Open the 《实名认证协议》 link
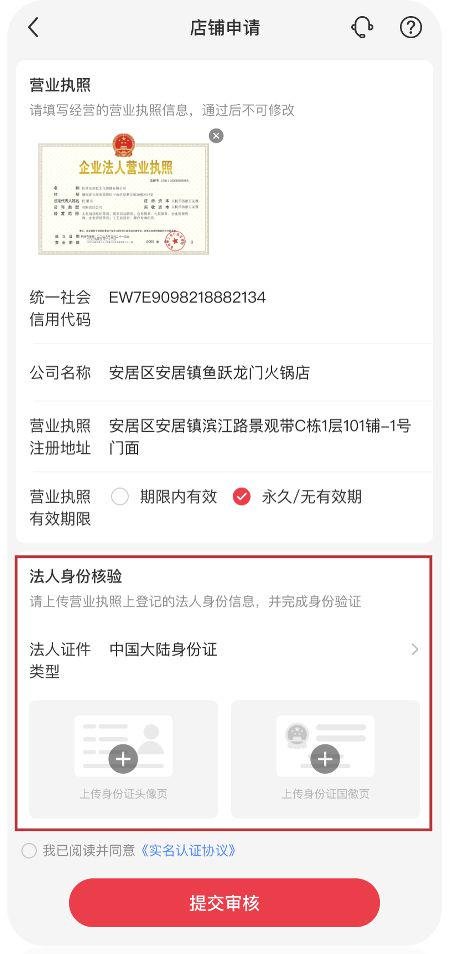450x954 pixels. [188, 851]
